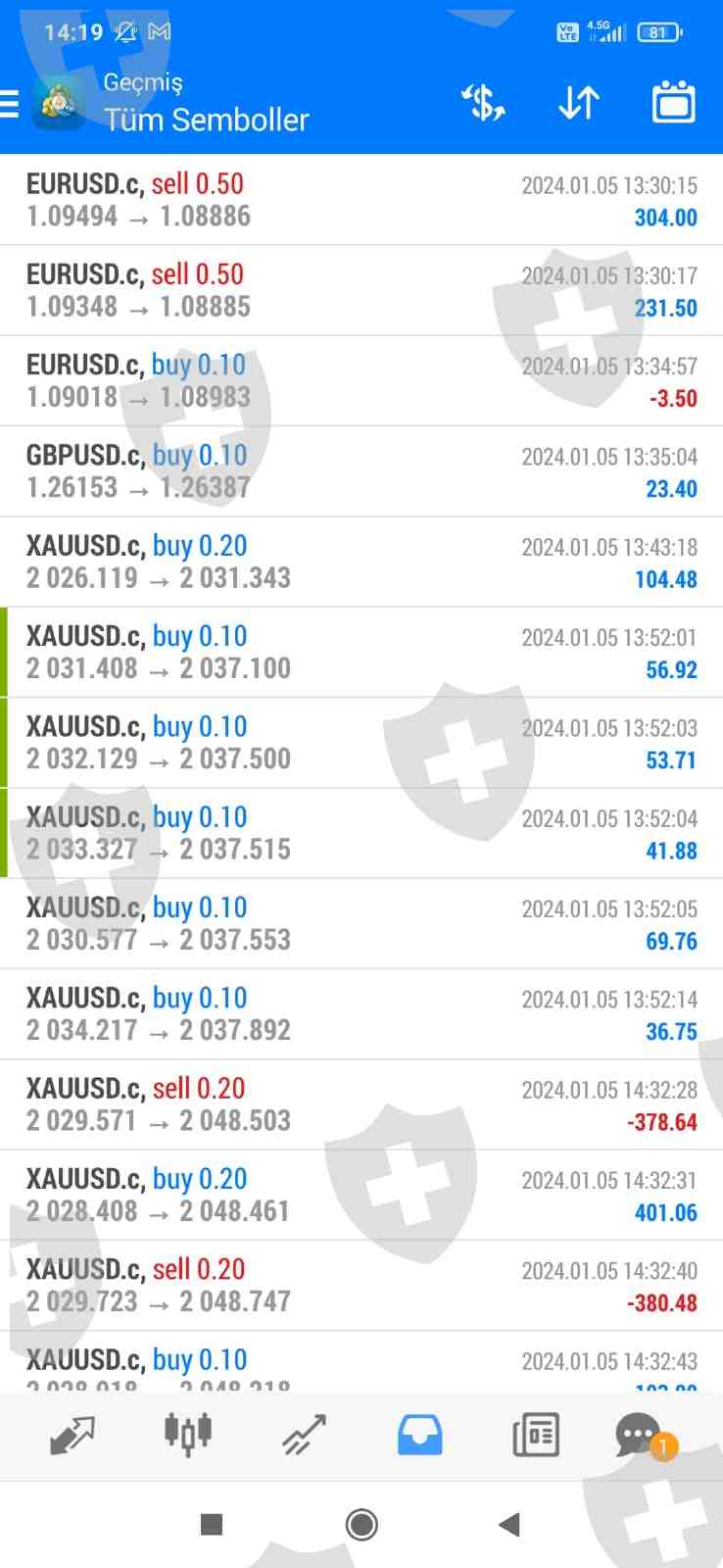
Task: Switch to the Charts candlestick tab
Action: 188,1433
